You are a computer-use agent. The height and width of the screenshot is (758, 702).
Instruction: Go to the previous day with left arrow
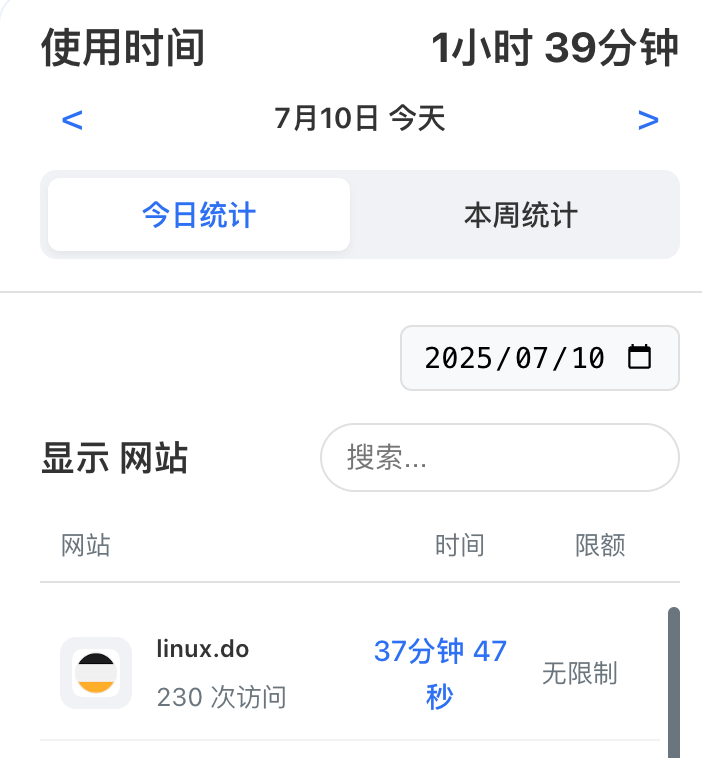click(73, 119)
